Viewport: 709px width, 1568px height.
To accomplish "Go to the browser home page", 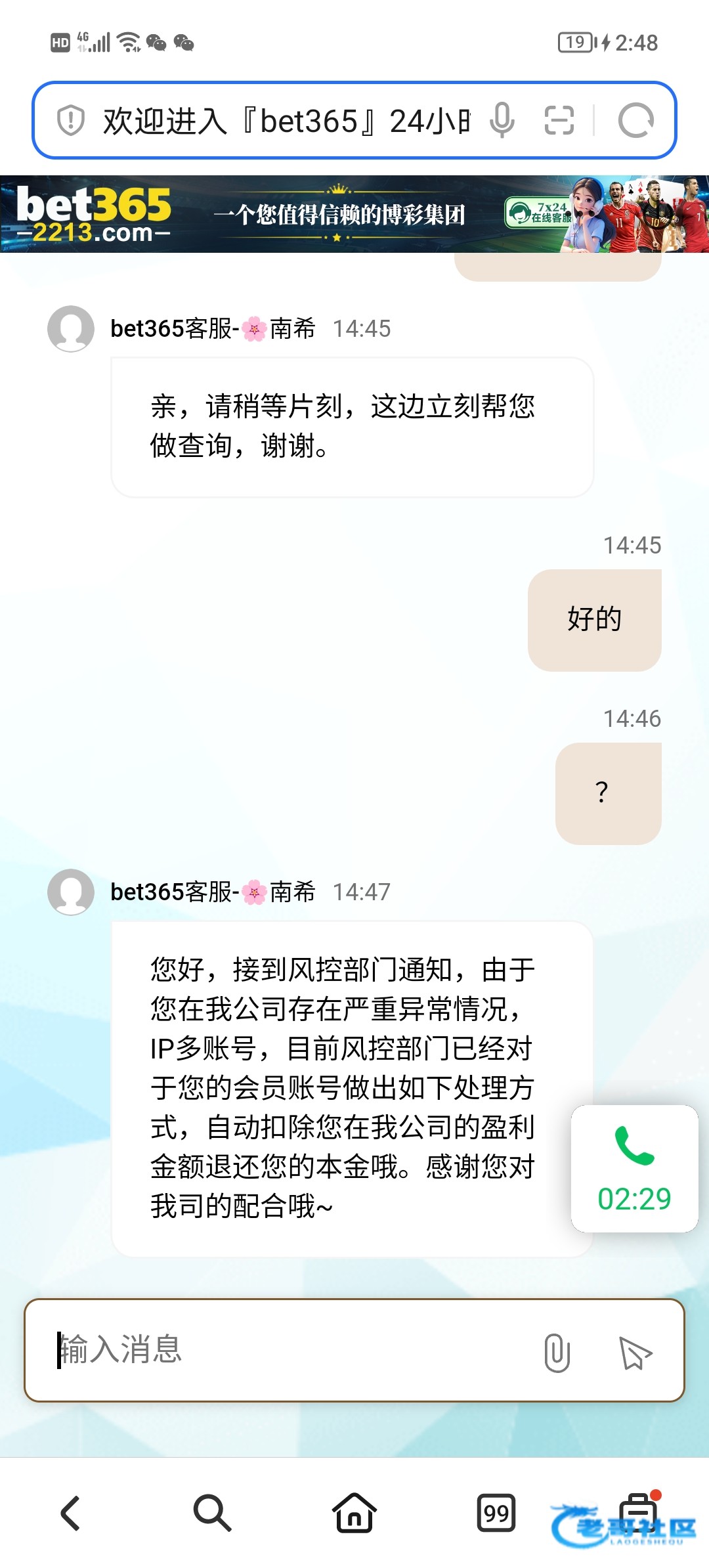I will point(354,1513).
